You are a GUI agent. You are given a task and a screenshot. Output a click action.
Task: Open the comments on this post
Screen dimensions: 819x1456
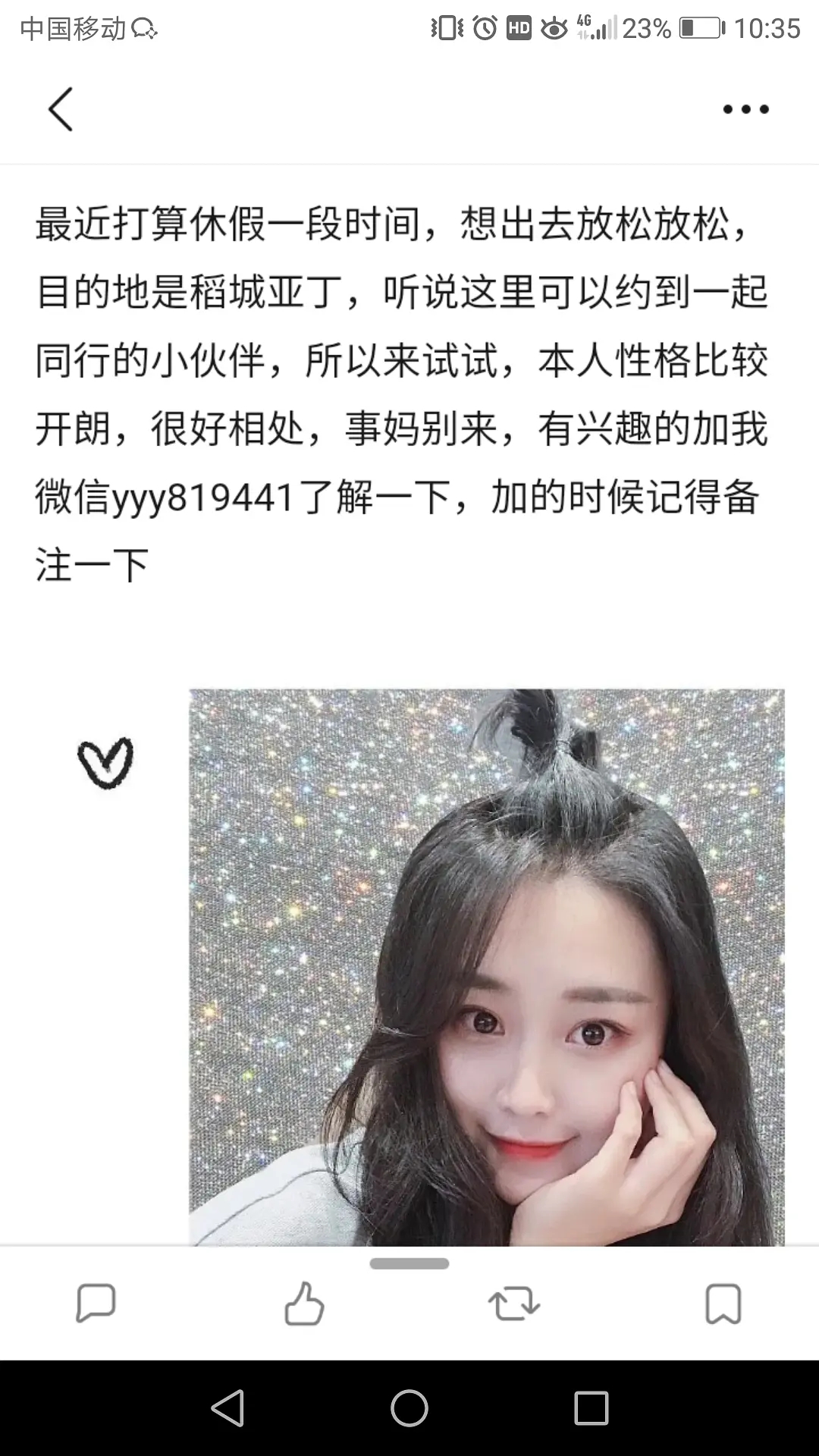click(x=96, y=1303)
